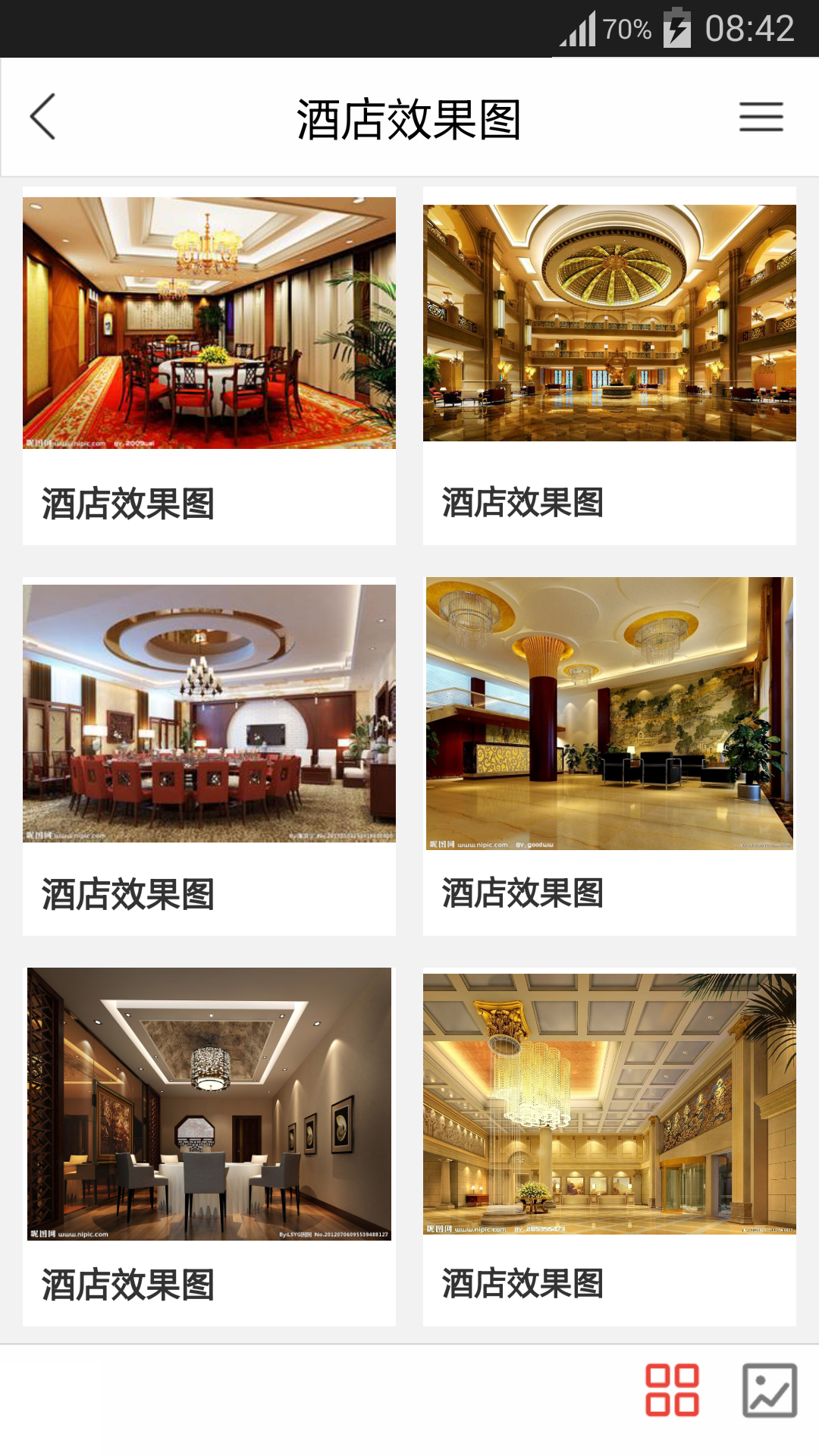This screenshot has height=1456, width=819.
Task: Switch to the single picture view
Action: (x=770, y=1390)
